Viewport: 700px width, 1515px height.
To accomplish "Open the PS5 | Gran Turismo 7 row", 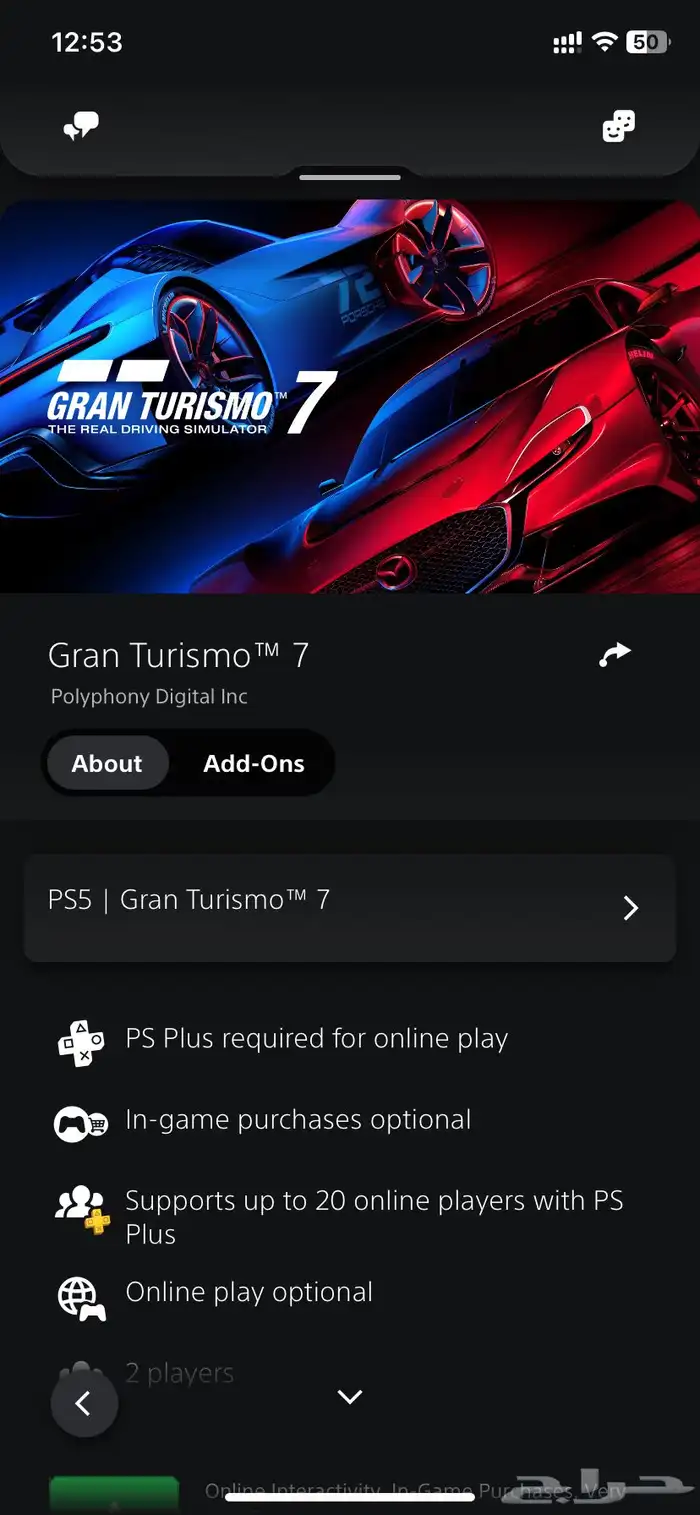I will tap(350, 908).
